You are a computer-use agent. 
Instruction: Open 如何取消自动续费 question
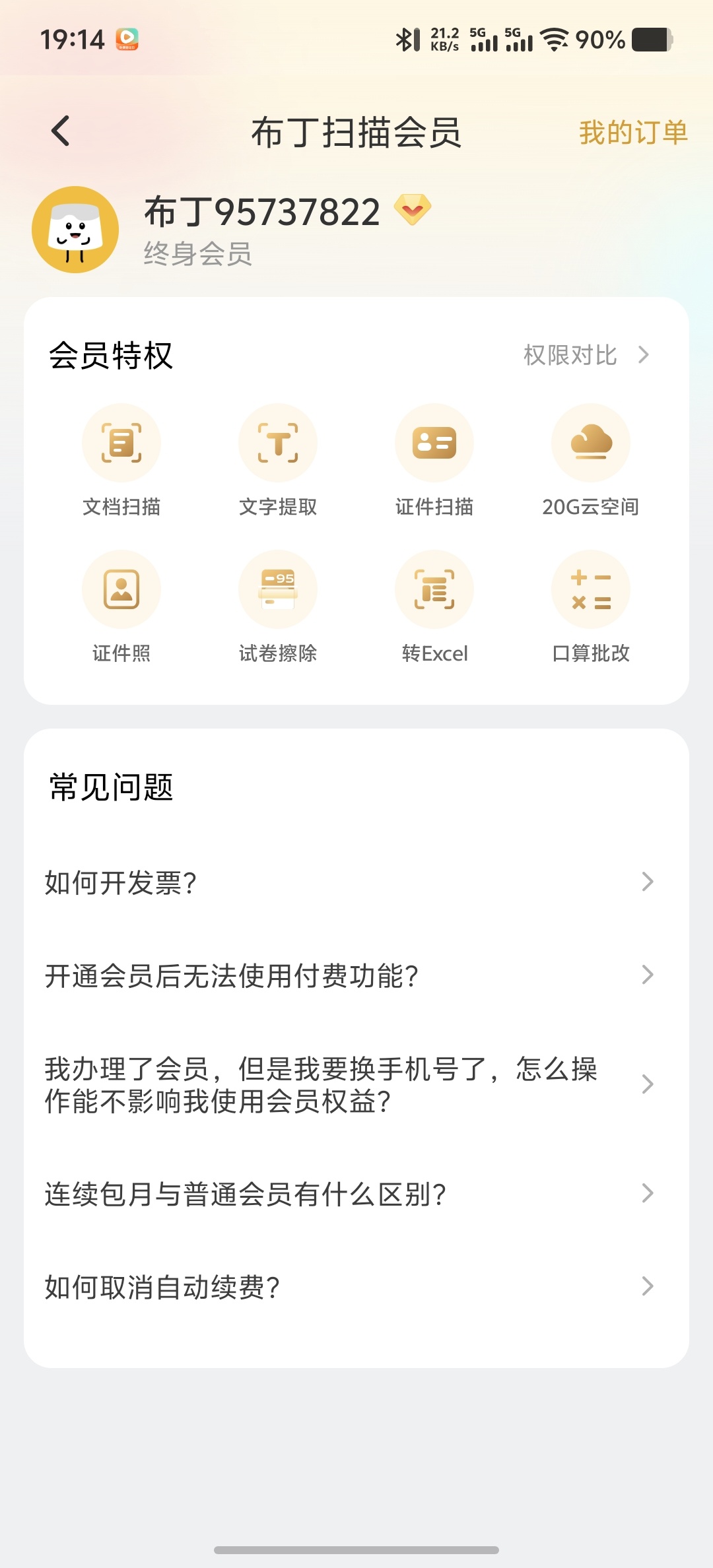350,1286
